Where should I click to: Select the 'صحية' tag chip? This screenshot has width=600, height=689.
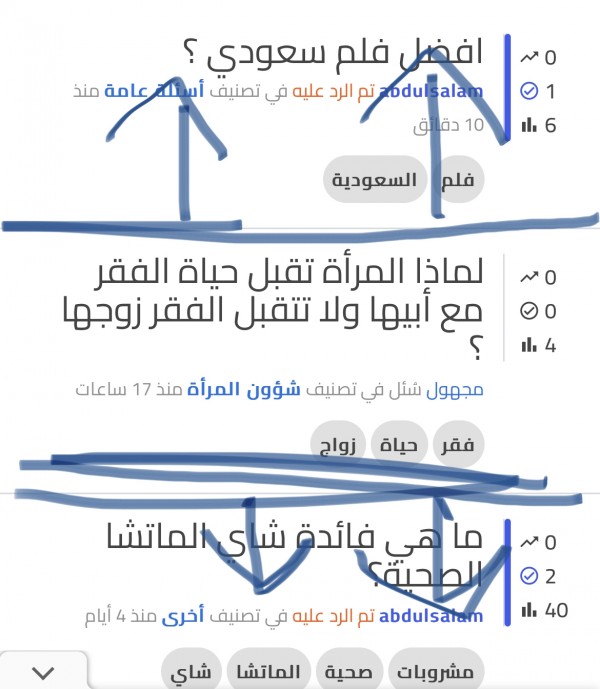click(x=347, y=672)
